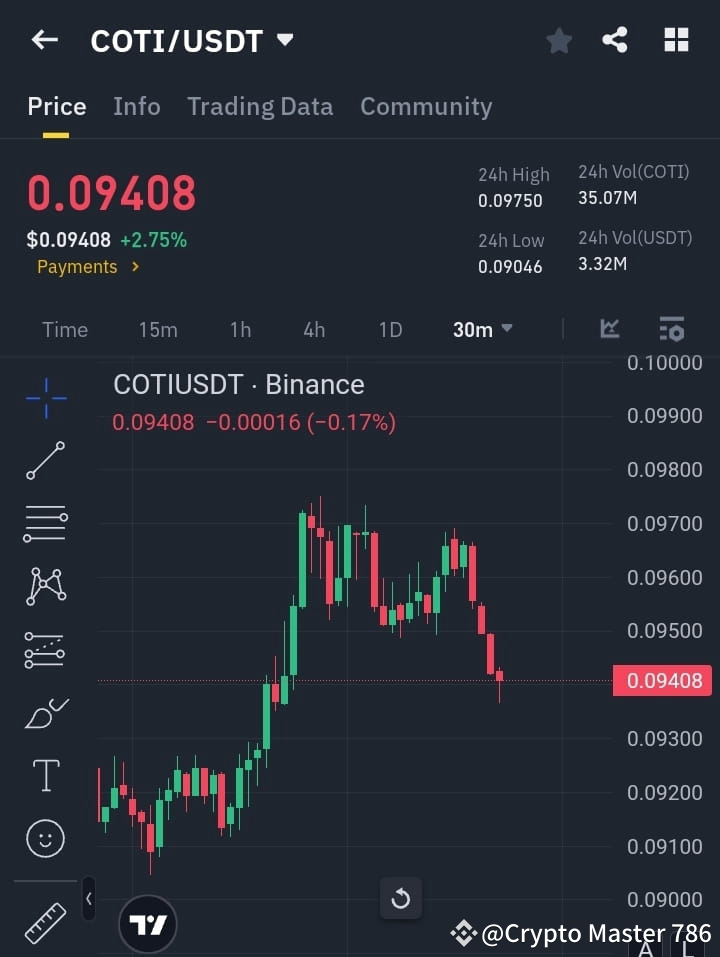Select the crosshair cursor tool

45,398
